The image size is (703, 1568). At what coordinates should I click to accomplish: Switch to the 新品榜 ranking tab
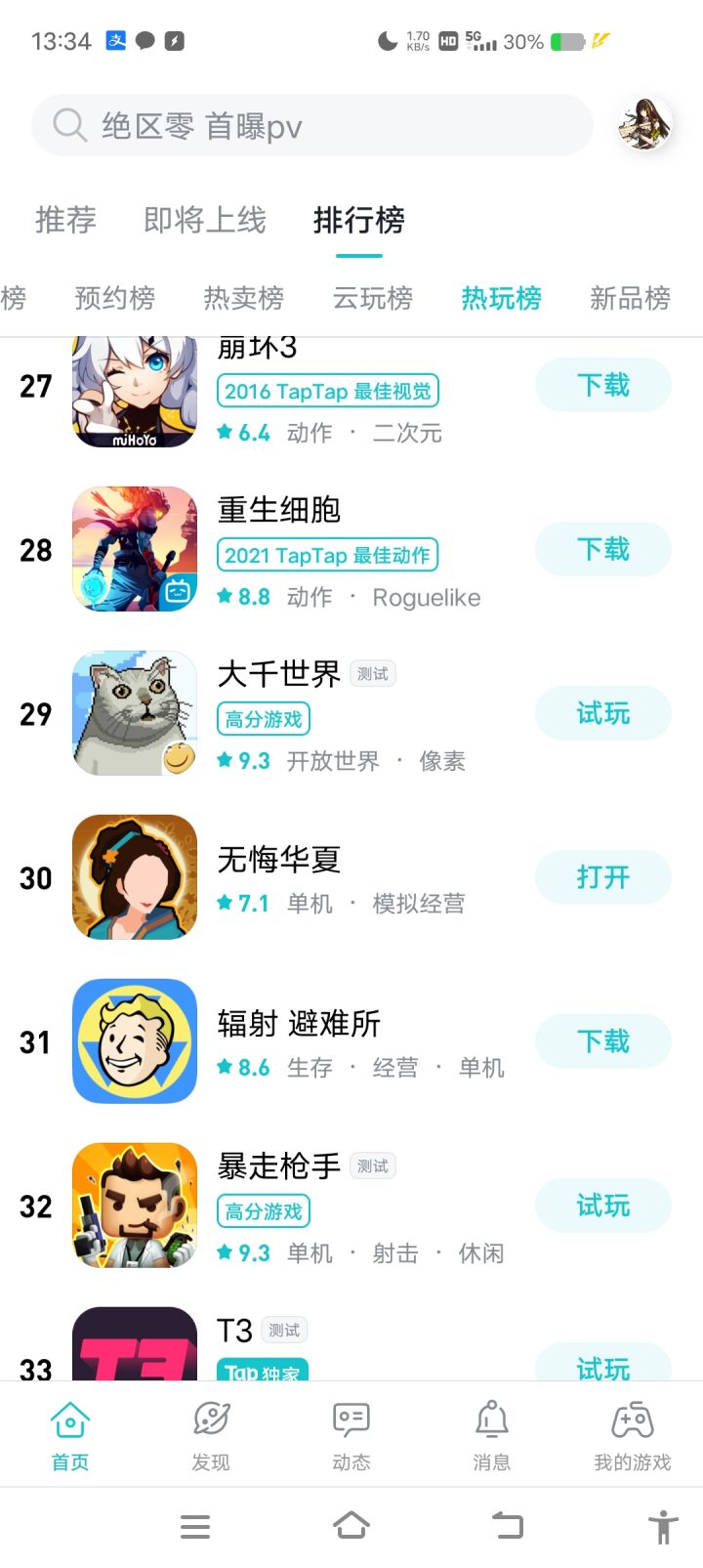(x=630, y=299)
